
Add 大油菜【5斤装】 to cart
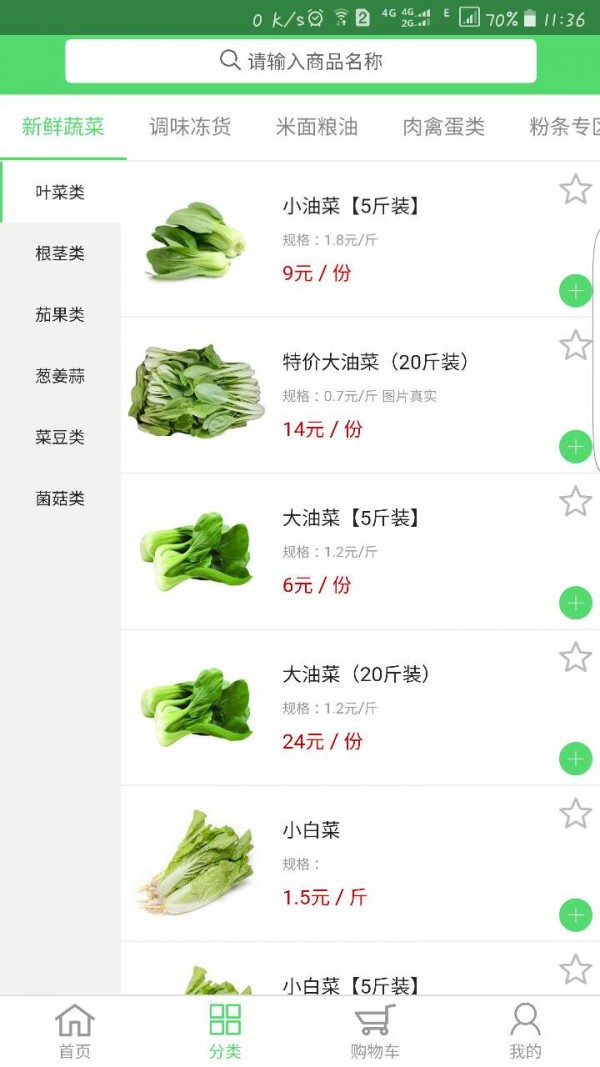575,603
